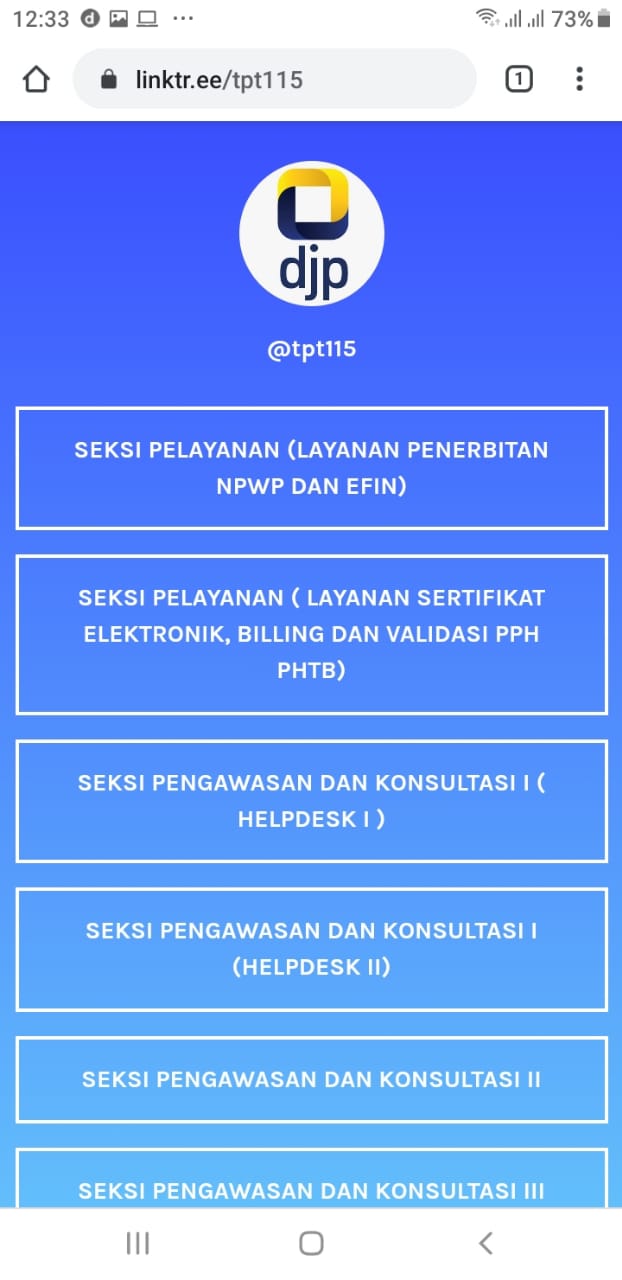Go back with system back button
Viewport: 622px width, 1280px height.
[486, 1243]
